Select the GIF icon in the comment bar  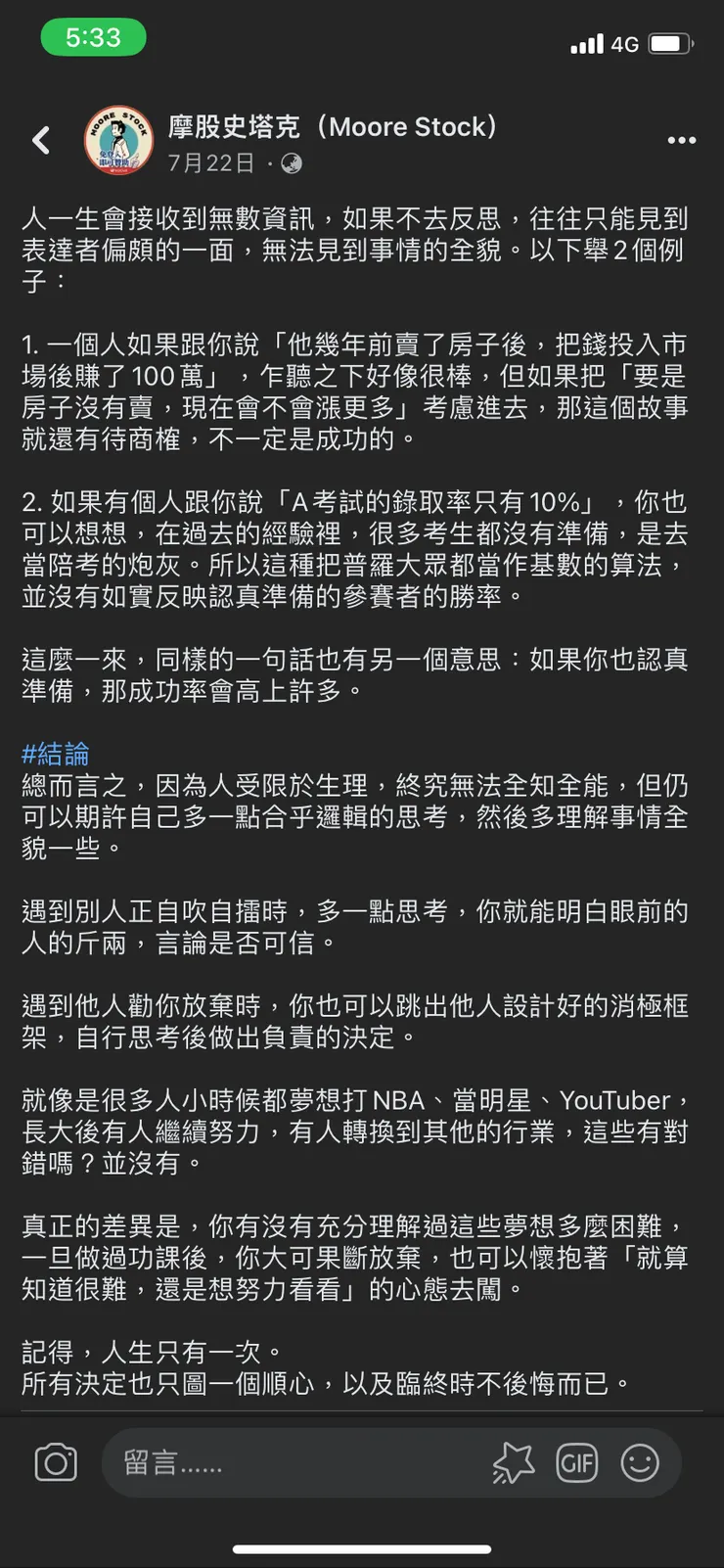pyautogui.click(x=577, y=1462)
